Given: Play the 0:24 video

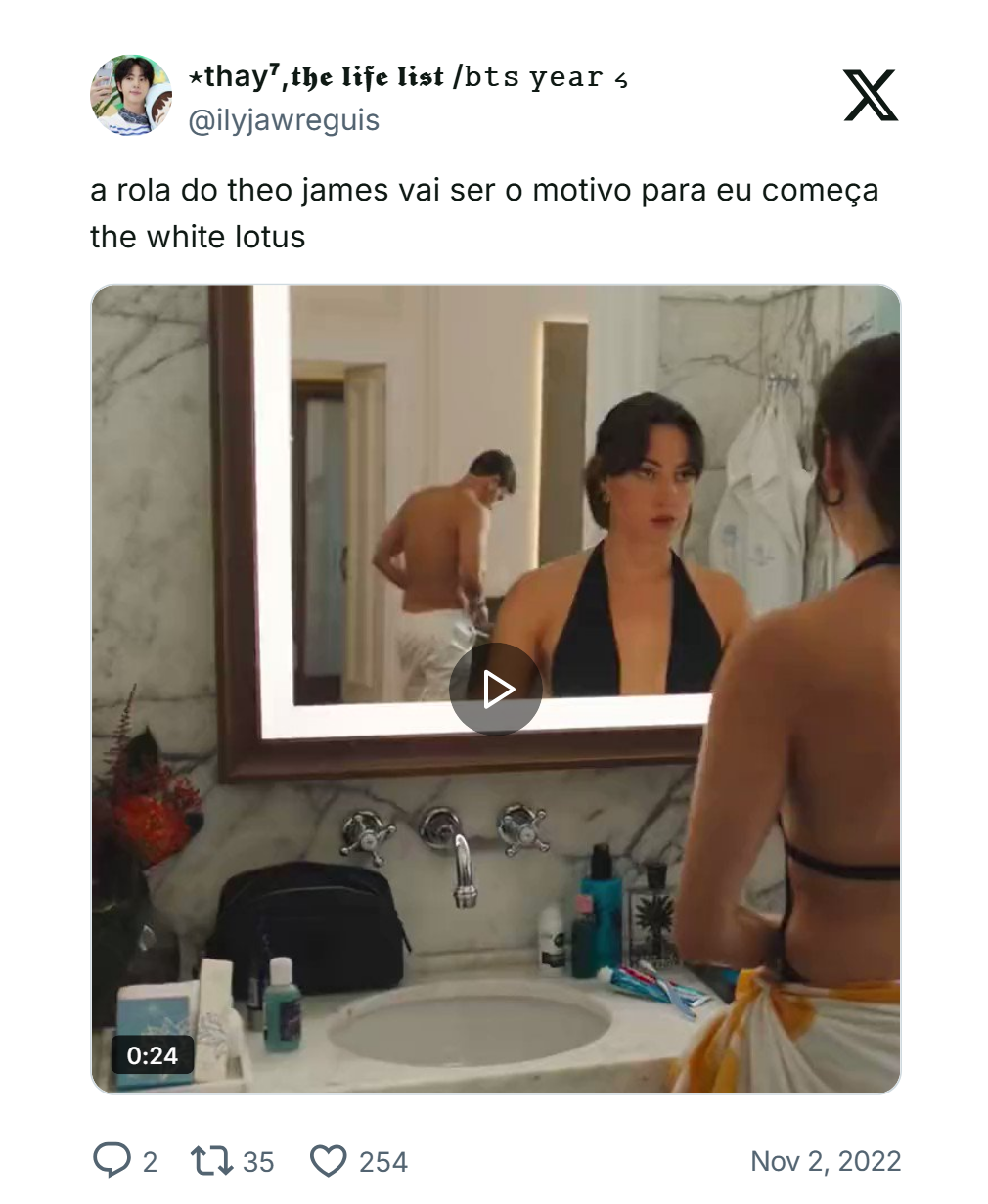Looking at the screenshot, I should point(495,689).
